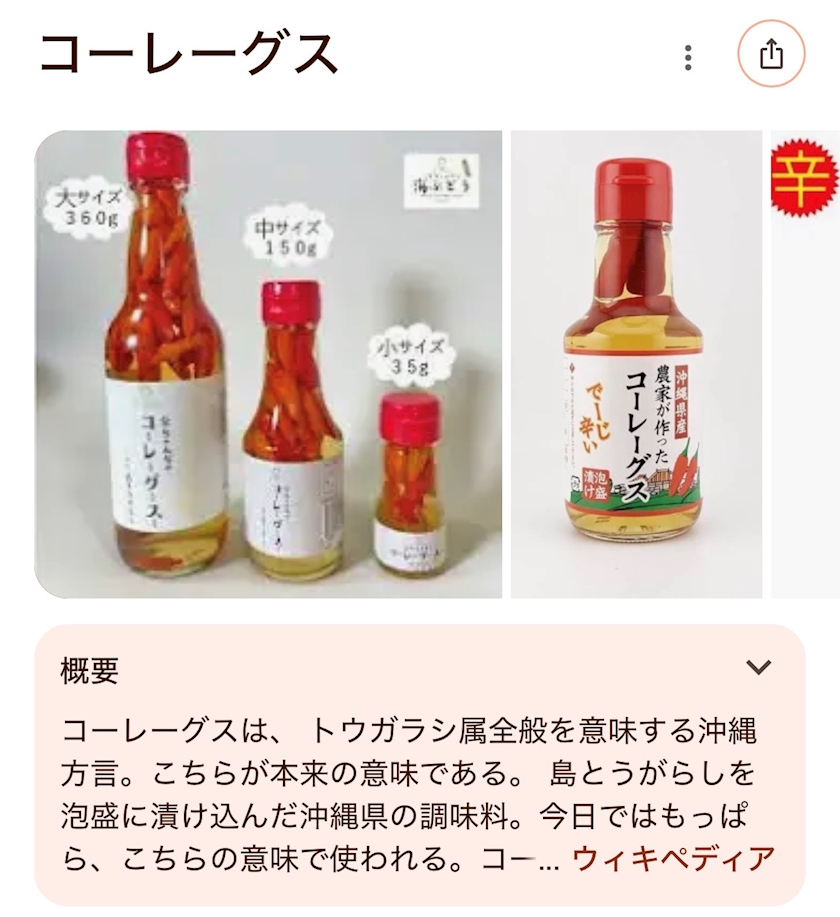
Task: Open the three-dot overflow menu
Action: click(688, 57)
